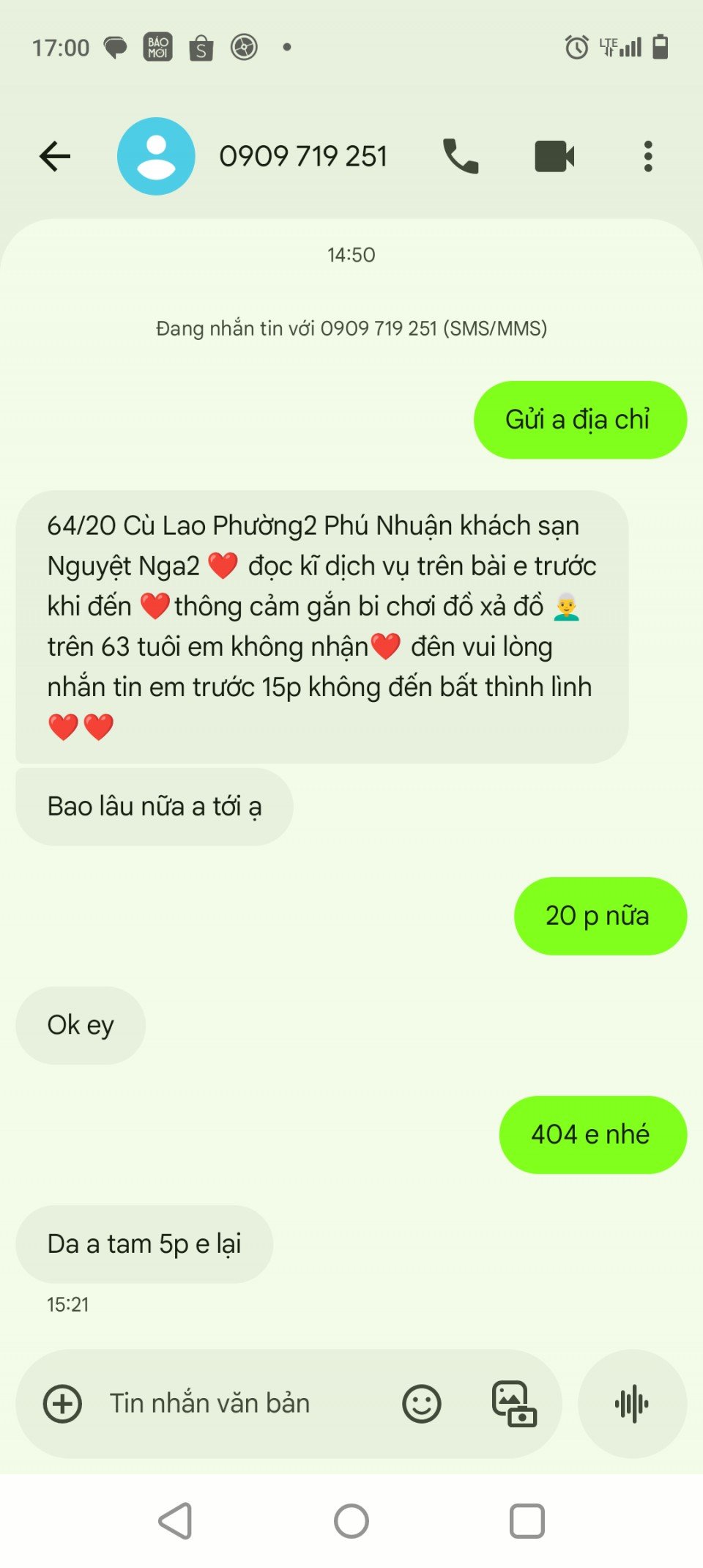This screenshot has height=1568, width=703.
Task: Open the three-dot overflow menu
Action: coord(648,156)
